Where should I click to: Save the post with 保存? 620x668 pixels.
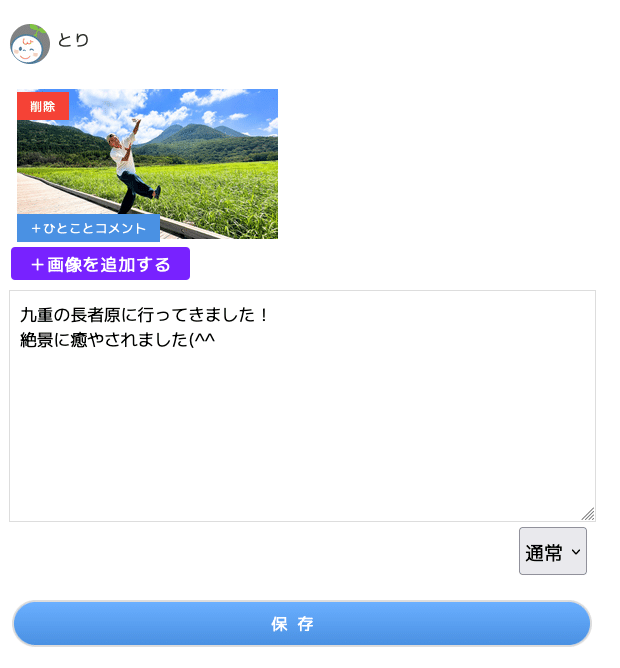[302, 624]
